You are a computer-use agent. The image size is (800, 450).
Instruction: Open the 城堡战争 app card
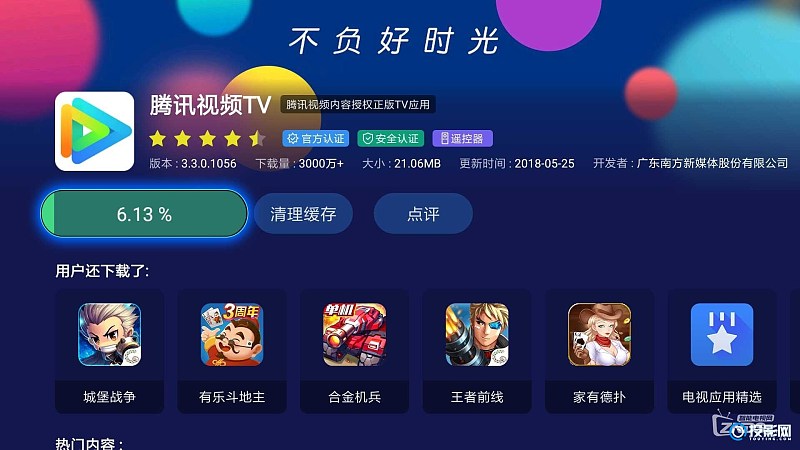pos(110,350)
